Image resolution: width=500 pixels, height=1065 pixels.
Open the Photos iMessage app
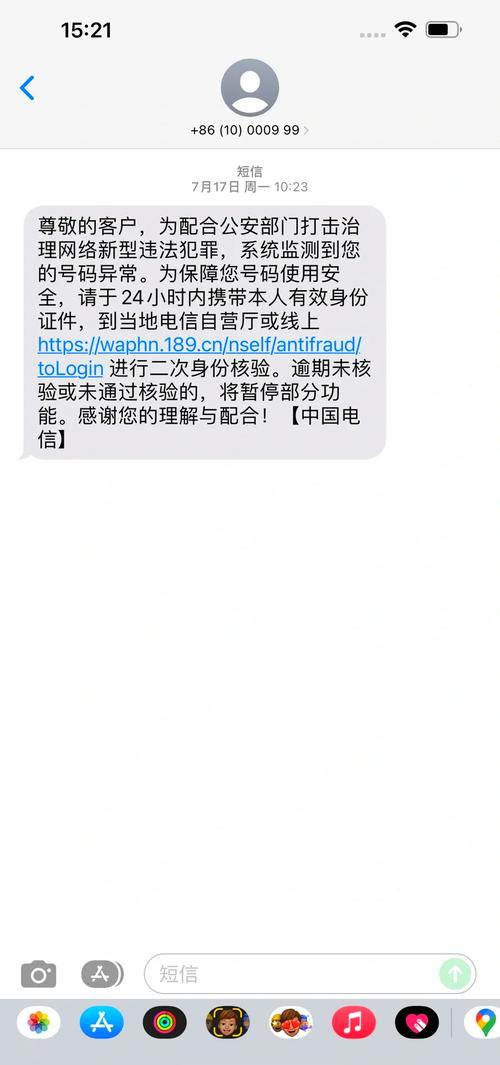[39, 1022]
